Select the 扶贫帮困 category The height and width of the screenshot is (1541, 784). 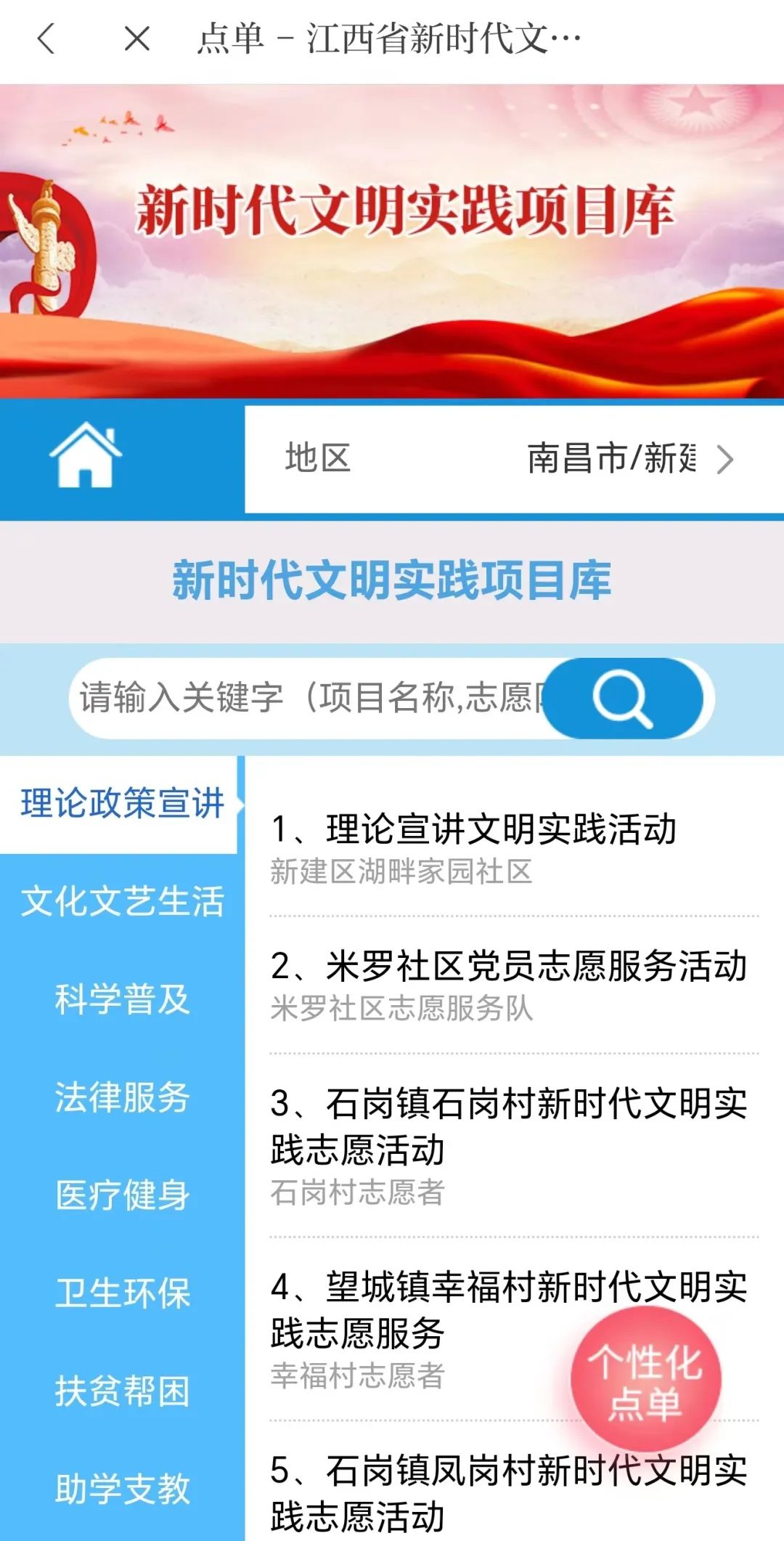(x=122, y=1391)
